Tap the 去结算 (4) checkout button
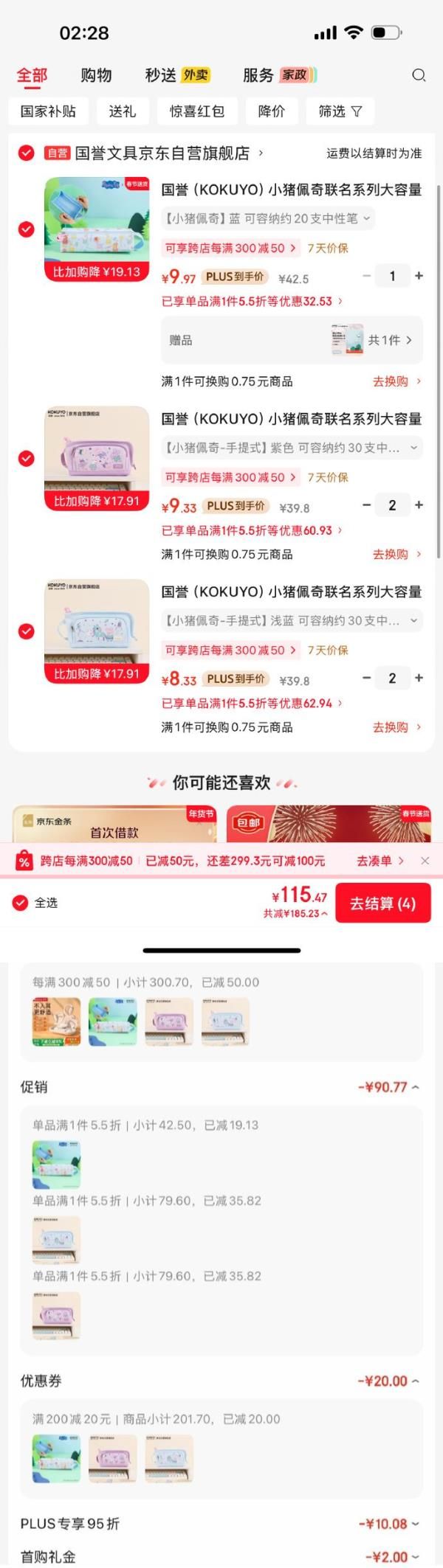 click(383, 903)
